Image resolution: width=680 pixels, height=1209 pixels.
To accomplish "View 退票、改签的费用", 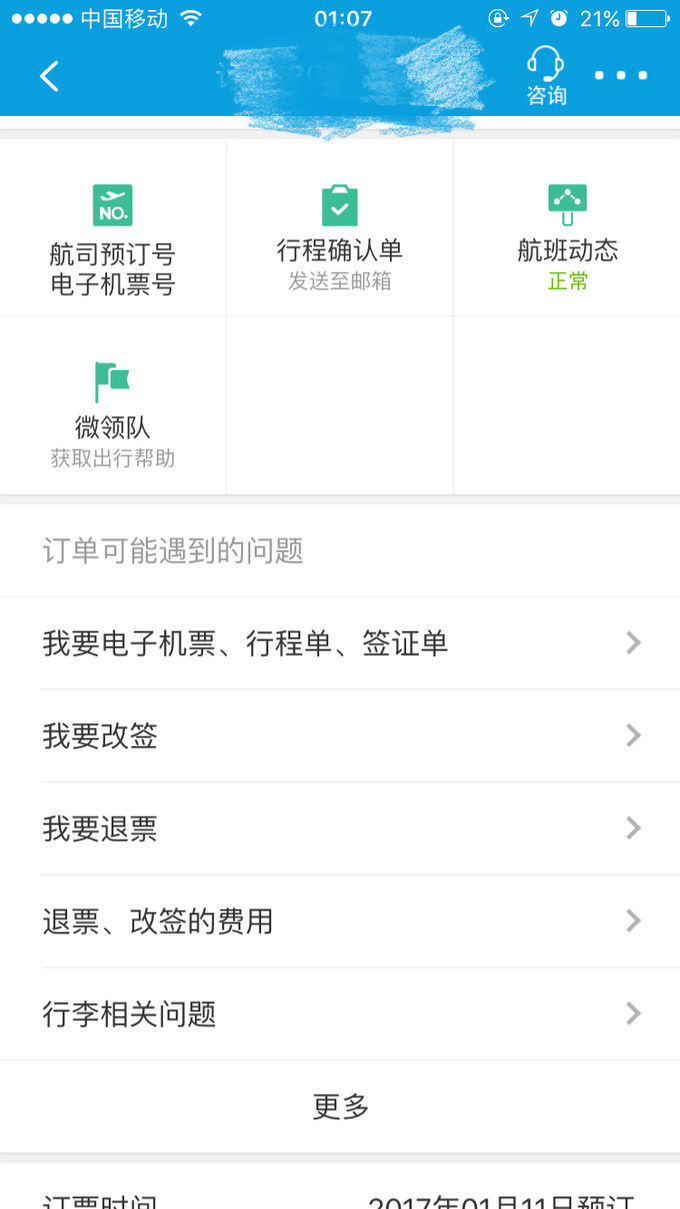I will pos(340,921).
